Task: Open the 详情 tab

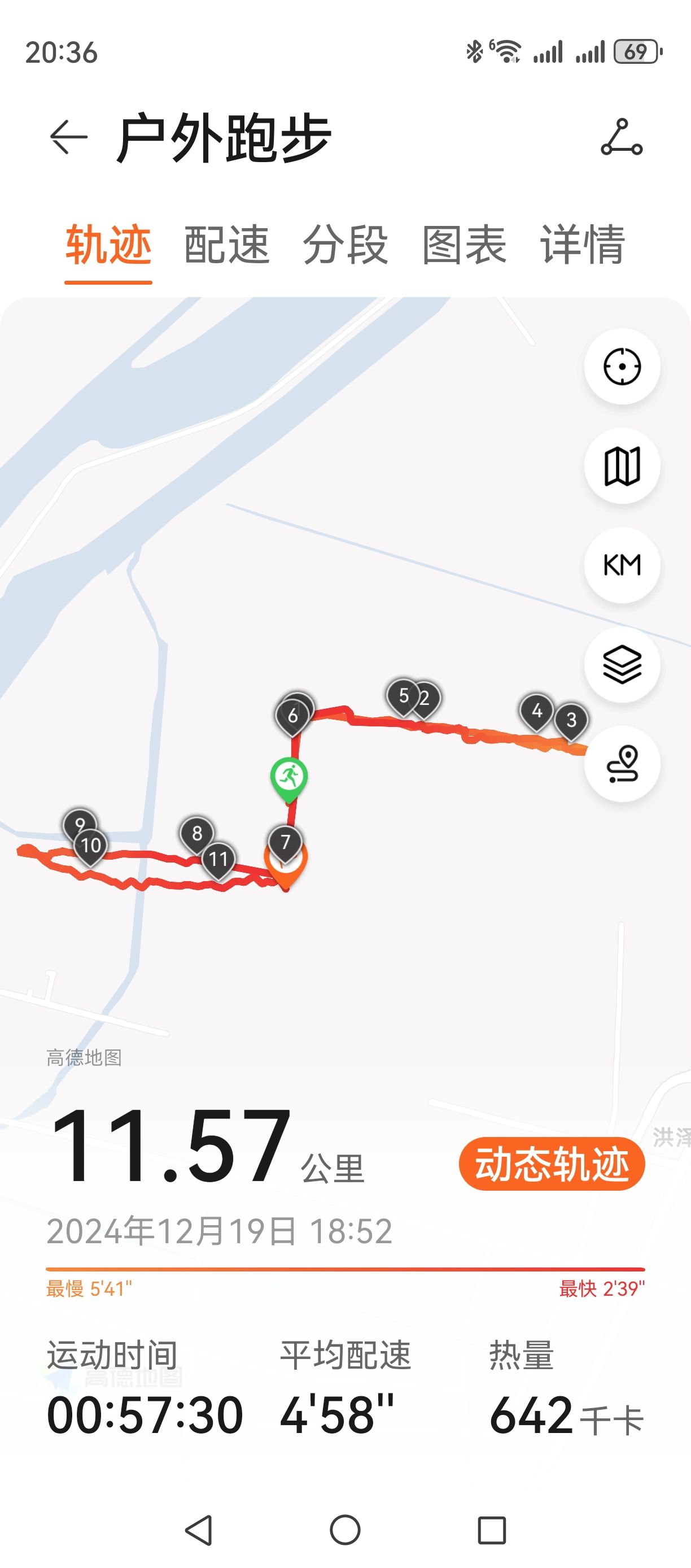Action: pos(583,245)
